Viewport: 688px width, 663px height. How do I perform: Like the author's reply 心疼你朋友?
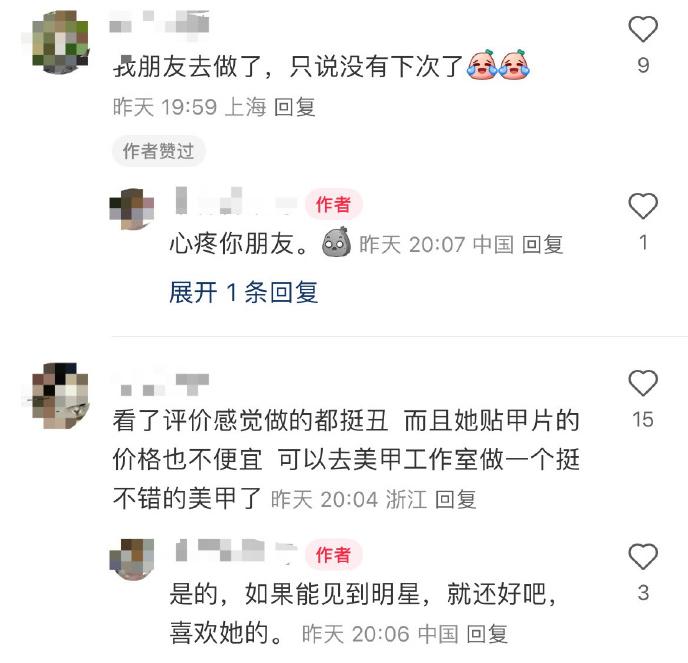(642, 207)
